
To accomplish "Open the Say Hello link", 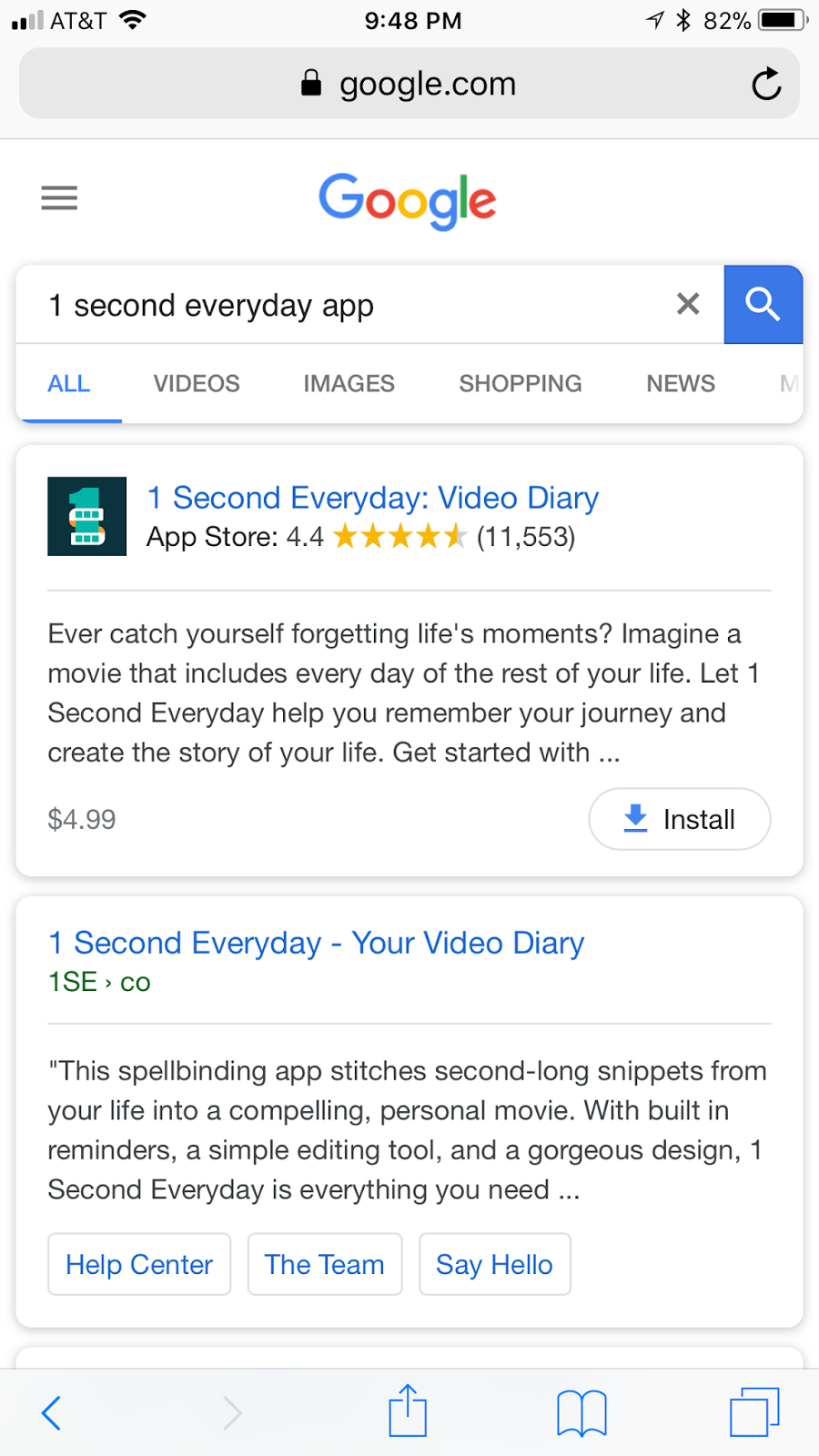I will pos(494,1264).
